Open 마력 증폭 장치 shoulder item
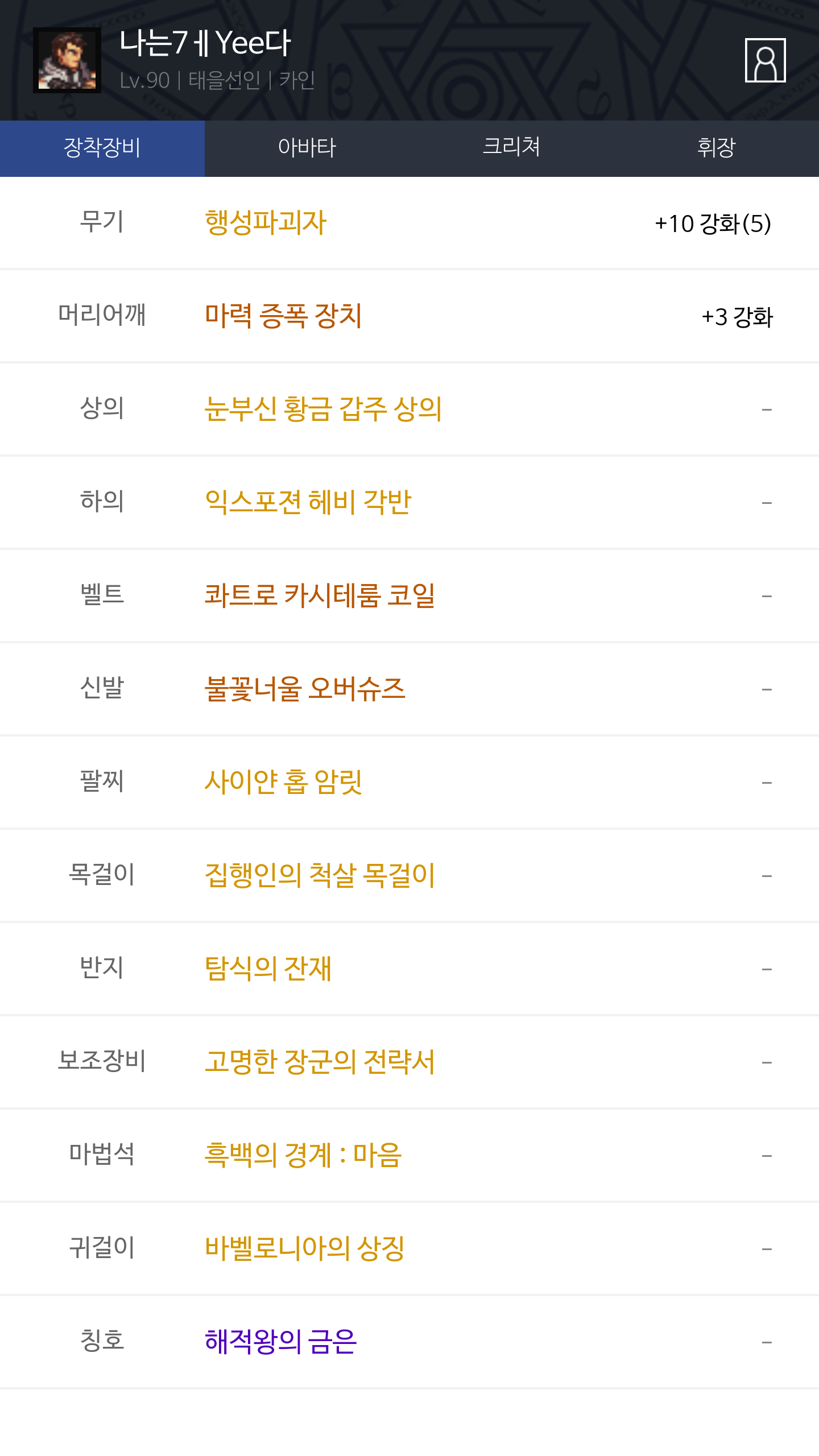This screenshot has width=819, height=1456. (283, 316)
